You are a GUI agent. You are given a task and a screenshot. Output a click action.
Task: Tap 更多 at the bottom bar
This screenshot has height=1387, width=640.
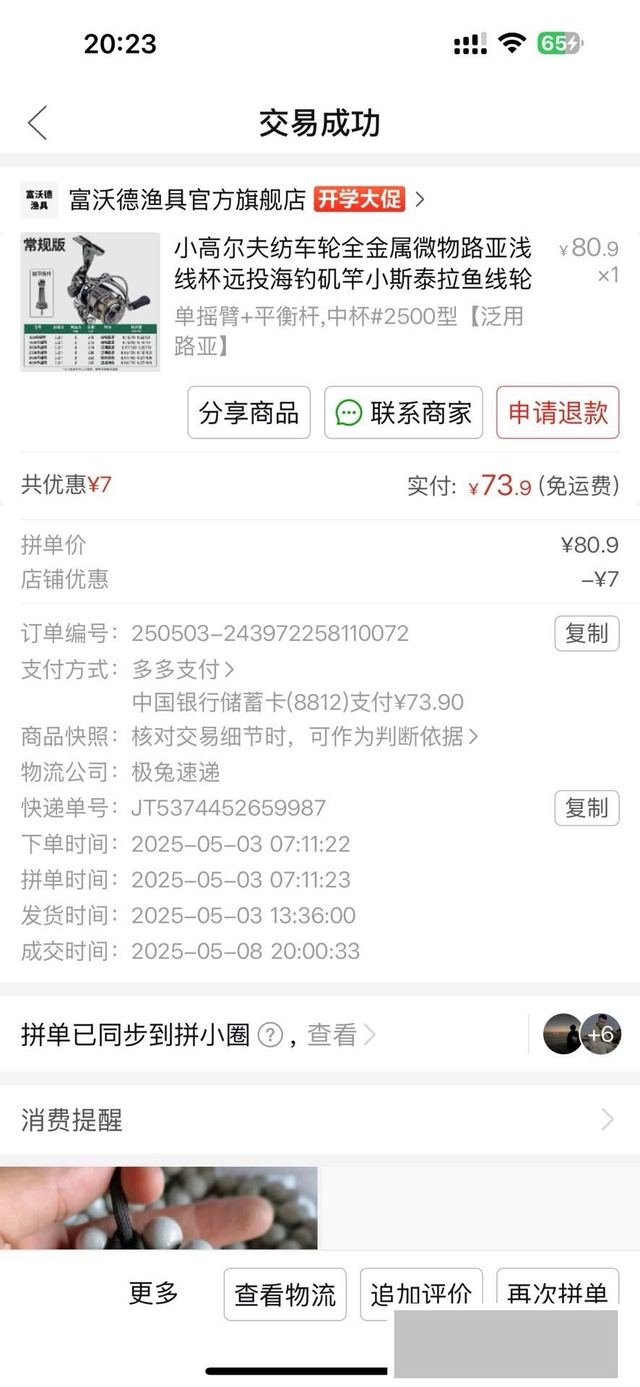click(153, 1293)
